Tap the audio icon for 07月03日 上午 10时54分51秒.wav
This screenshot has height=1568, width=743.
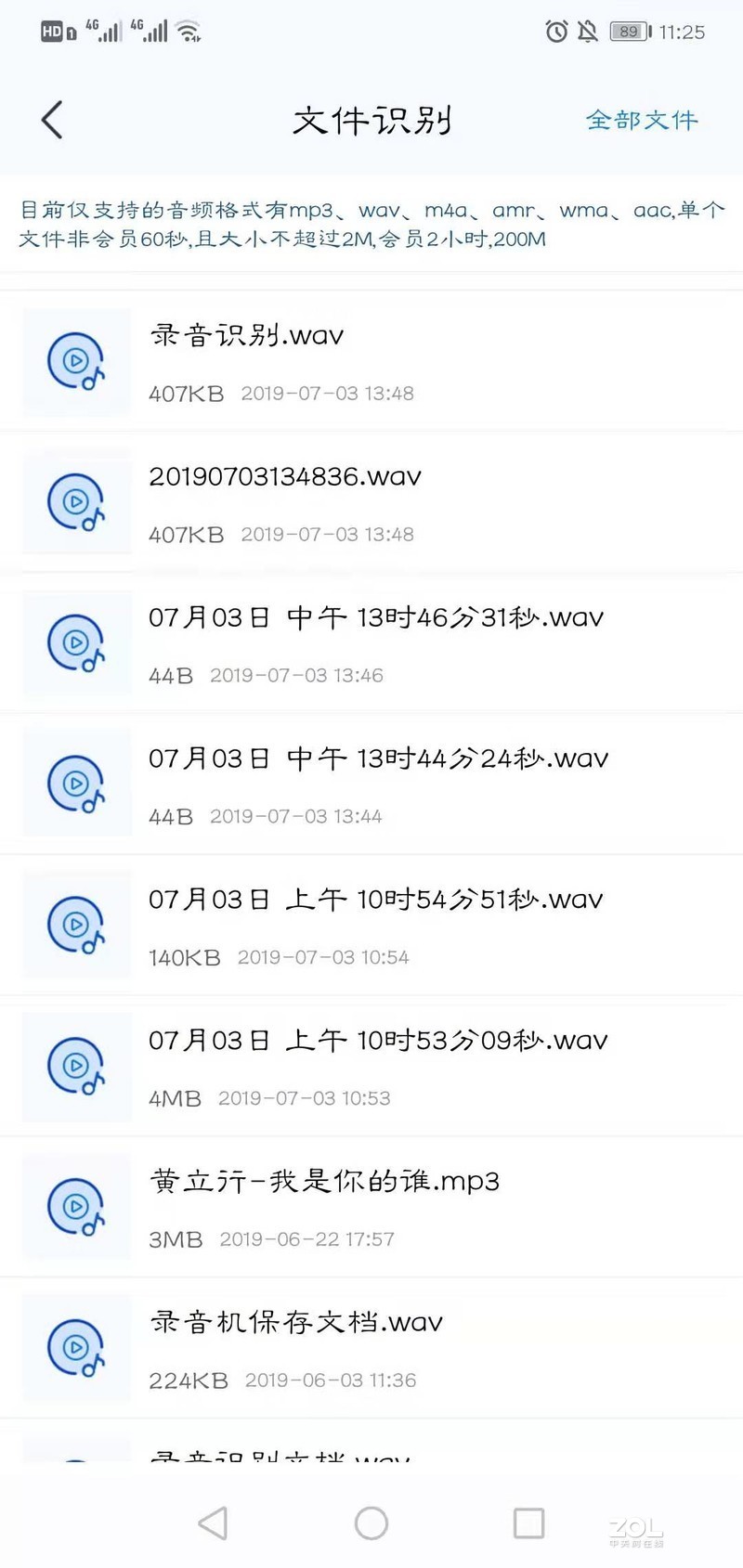pyautogui.click(x=75, y=926)
